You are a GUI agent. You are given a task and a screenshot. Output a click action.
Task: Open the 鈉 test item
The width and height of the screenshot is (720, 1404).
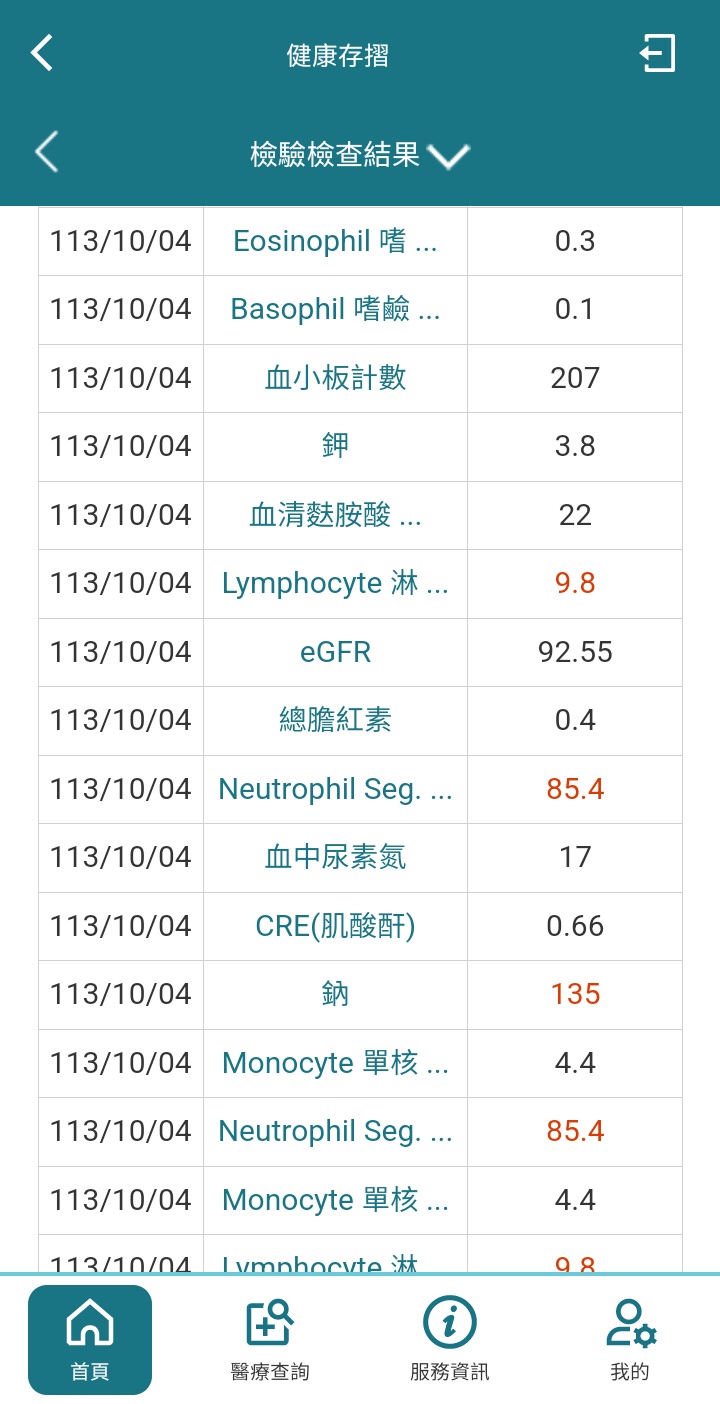335,994
